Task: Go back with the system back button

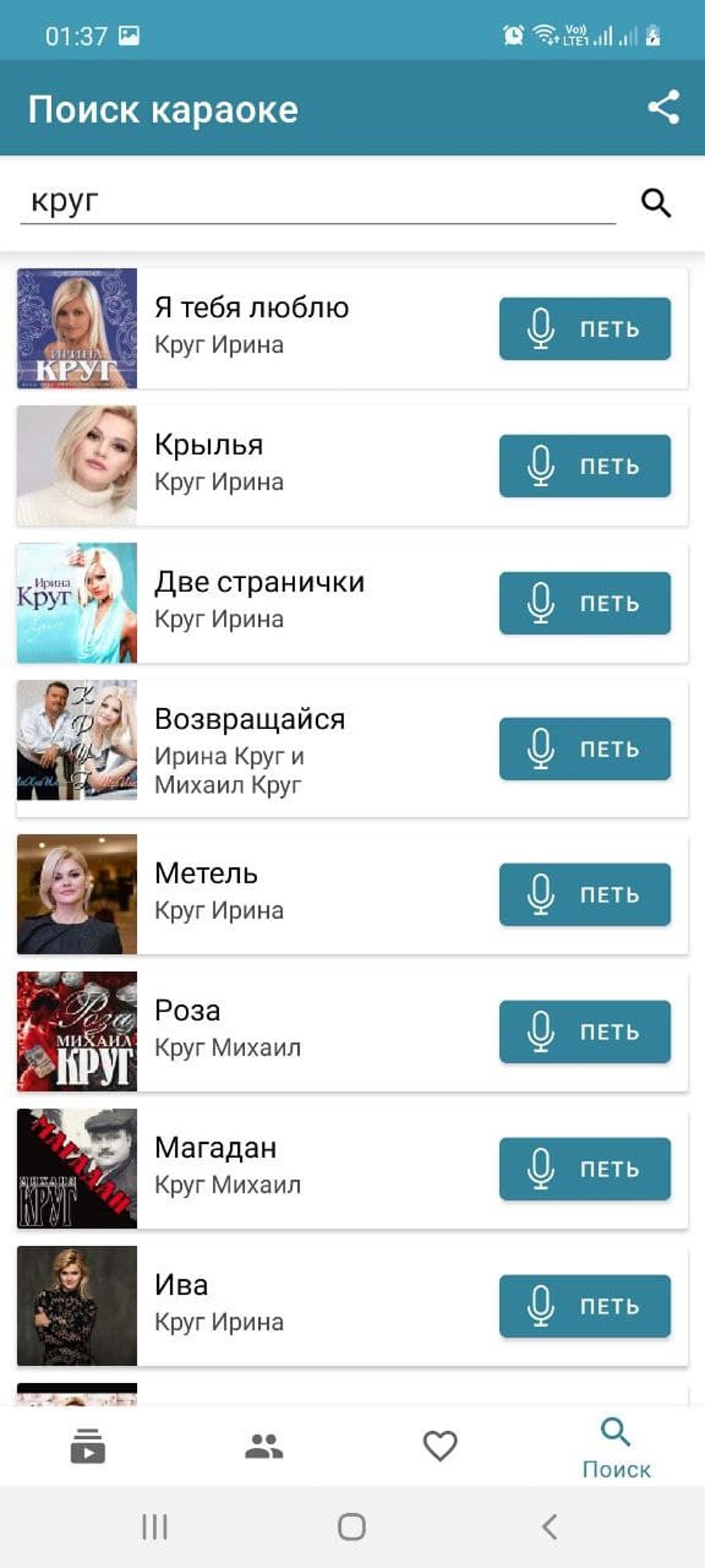Action: pos(549,1527)
